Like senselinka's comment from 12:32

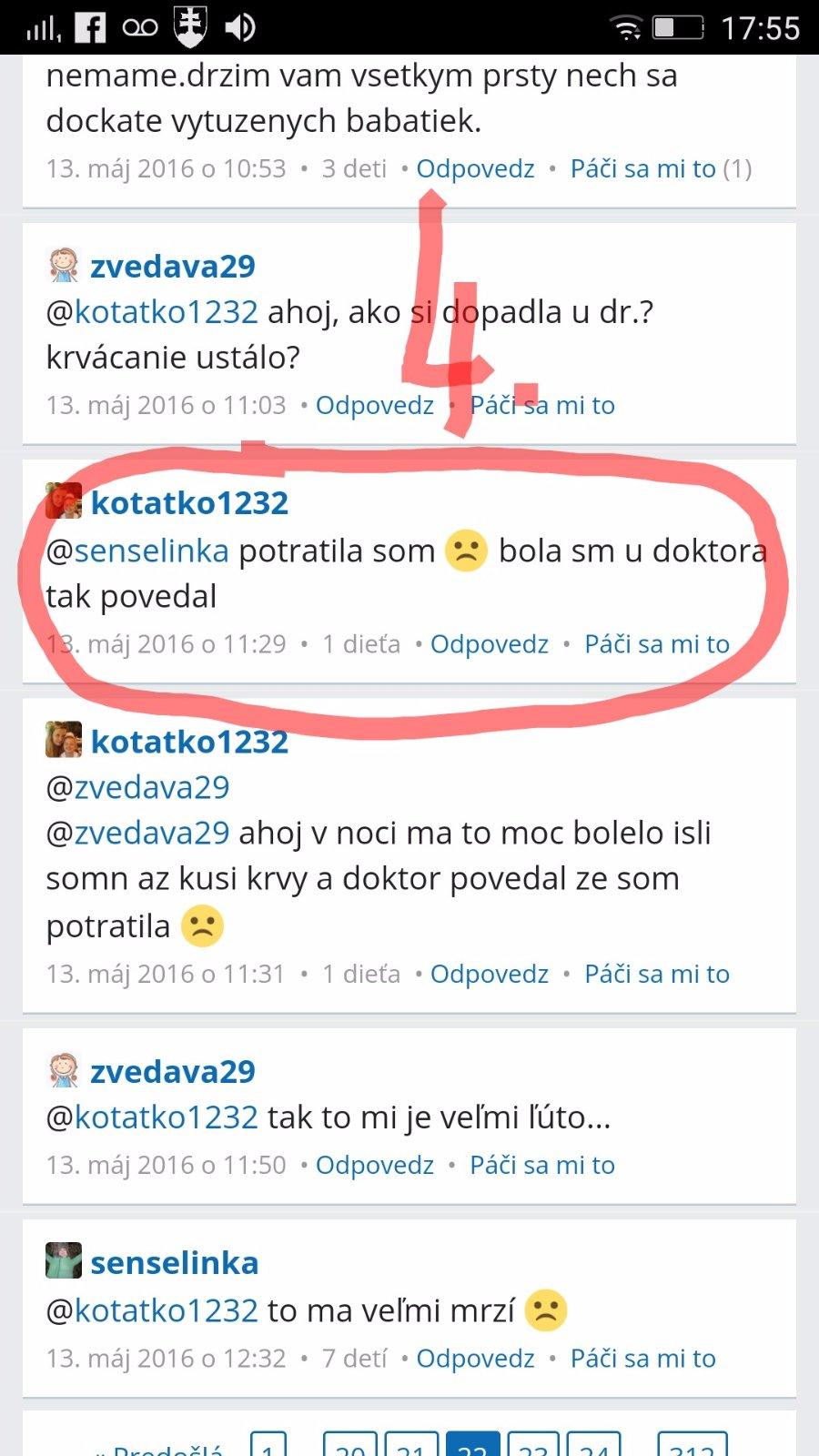tap(642, 1359)
